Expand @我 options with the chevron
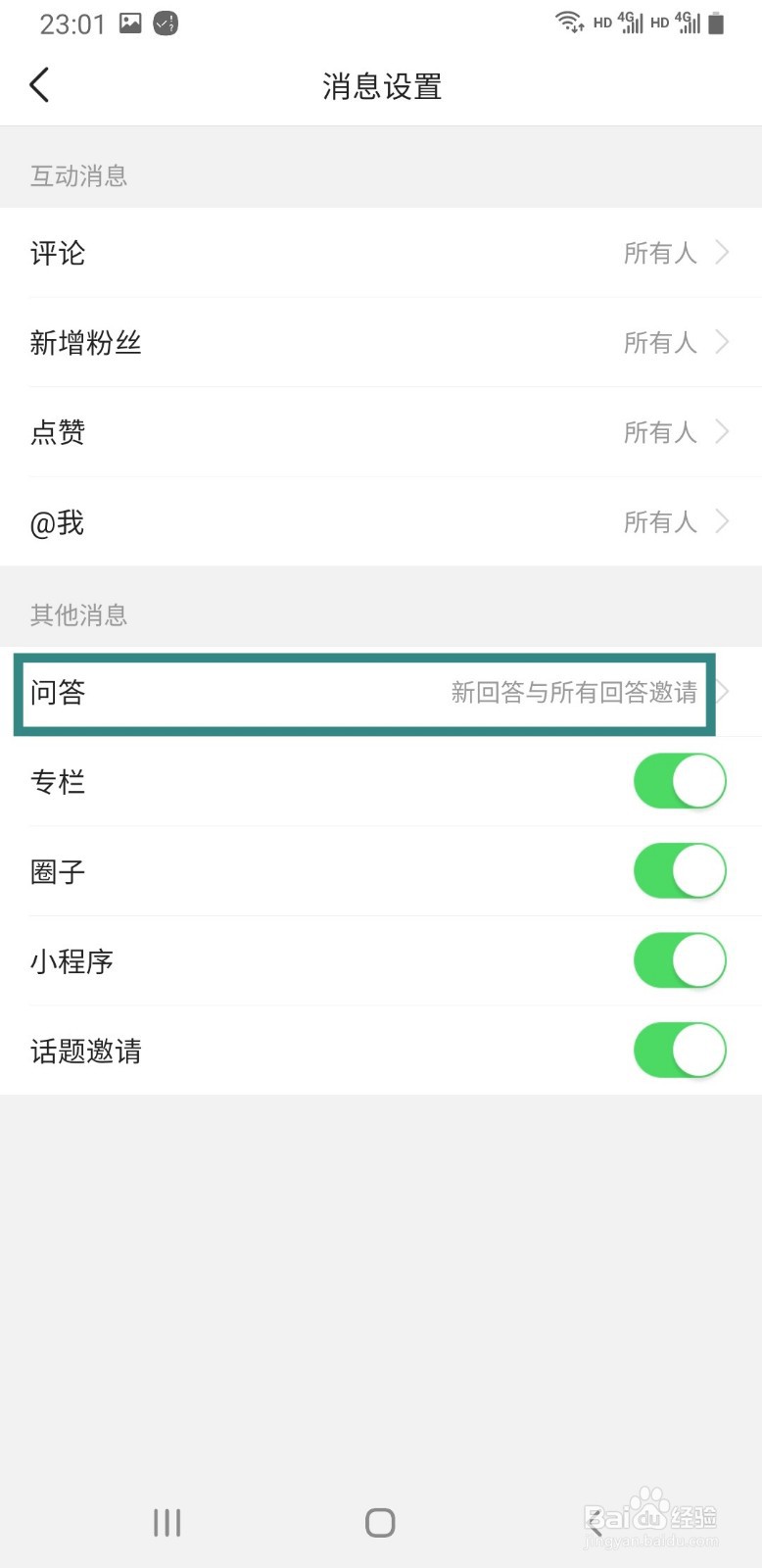 pos(722,521)
